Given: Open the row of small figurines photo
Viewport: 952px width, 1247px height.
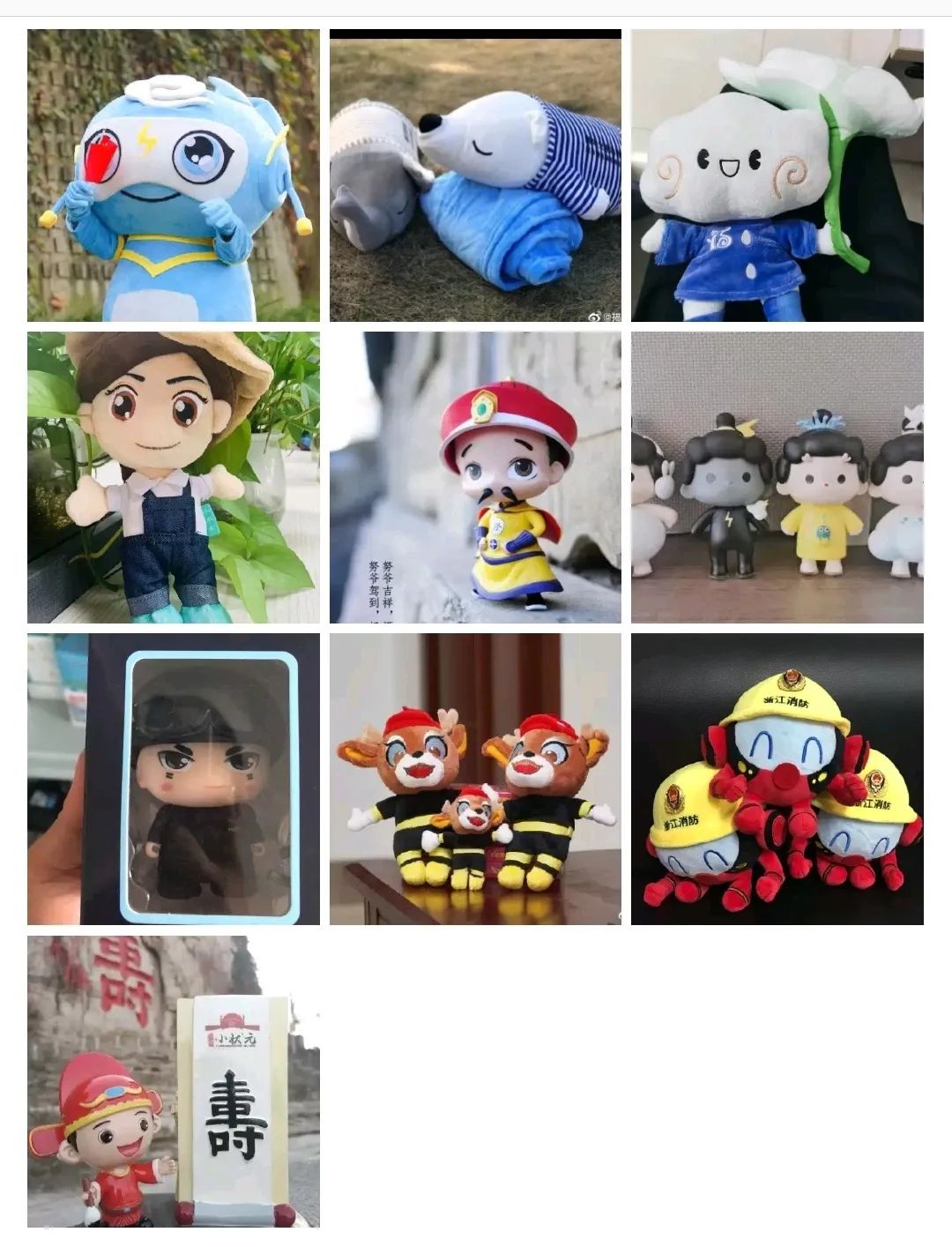Looking at the screenshot, I should coord(777,477).
